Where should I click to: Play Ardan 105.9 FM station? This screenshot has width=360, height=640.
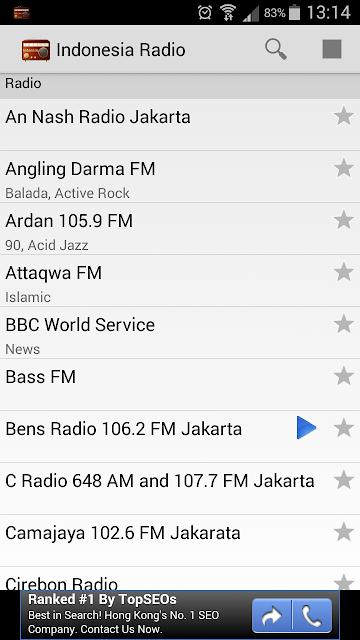point(180,229)
